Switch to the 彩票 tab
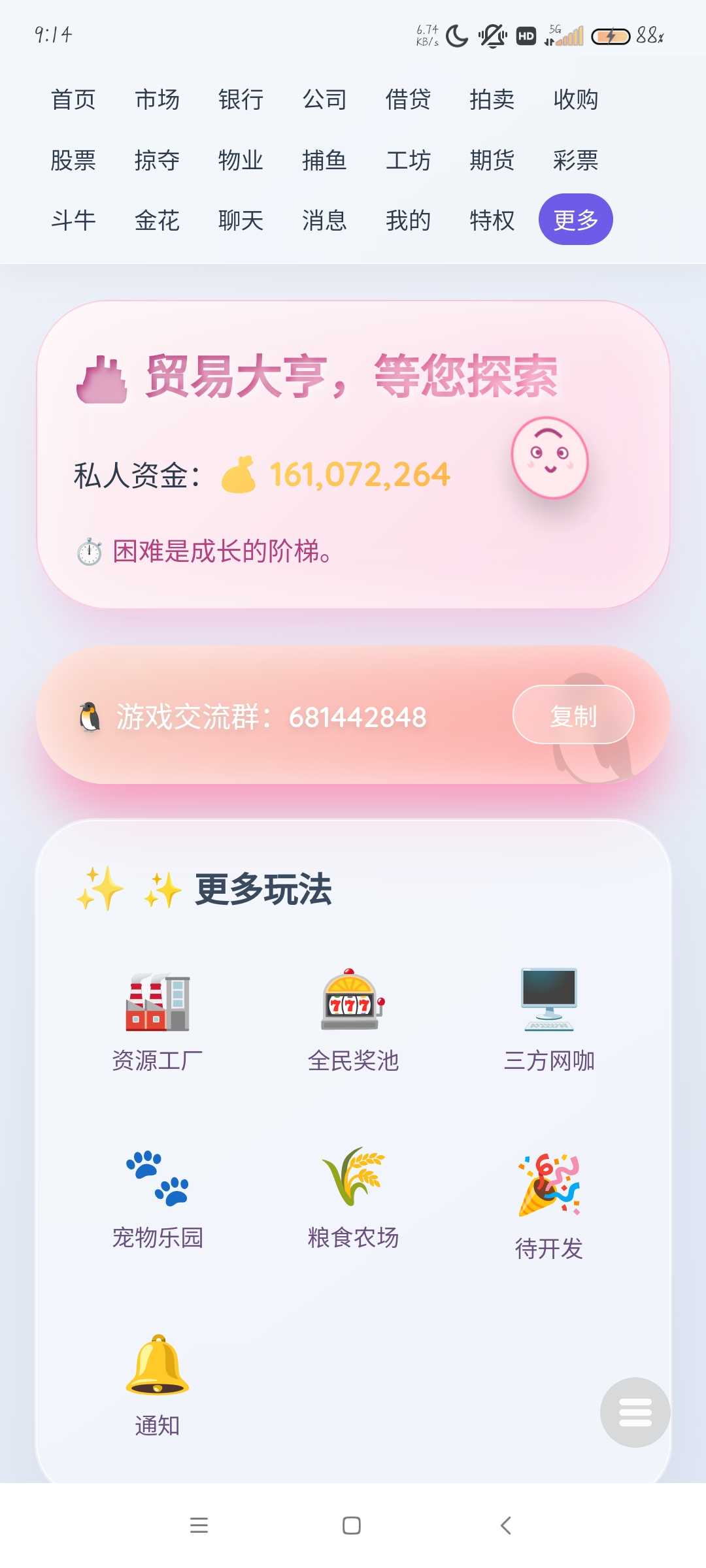706x1568 pixels. 575,160
